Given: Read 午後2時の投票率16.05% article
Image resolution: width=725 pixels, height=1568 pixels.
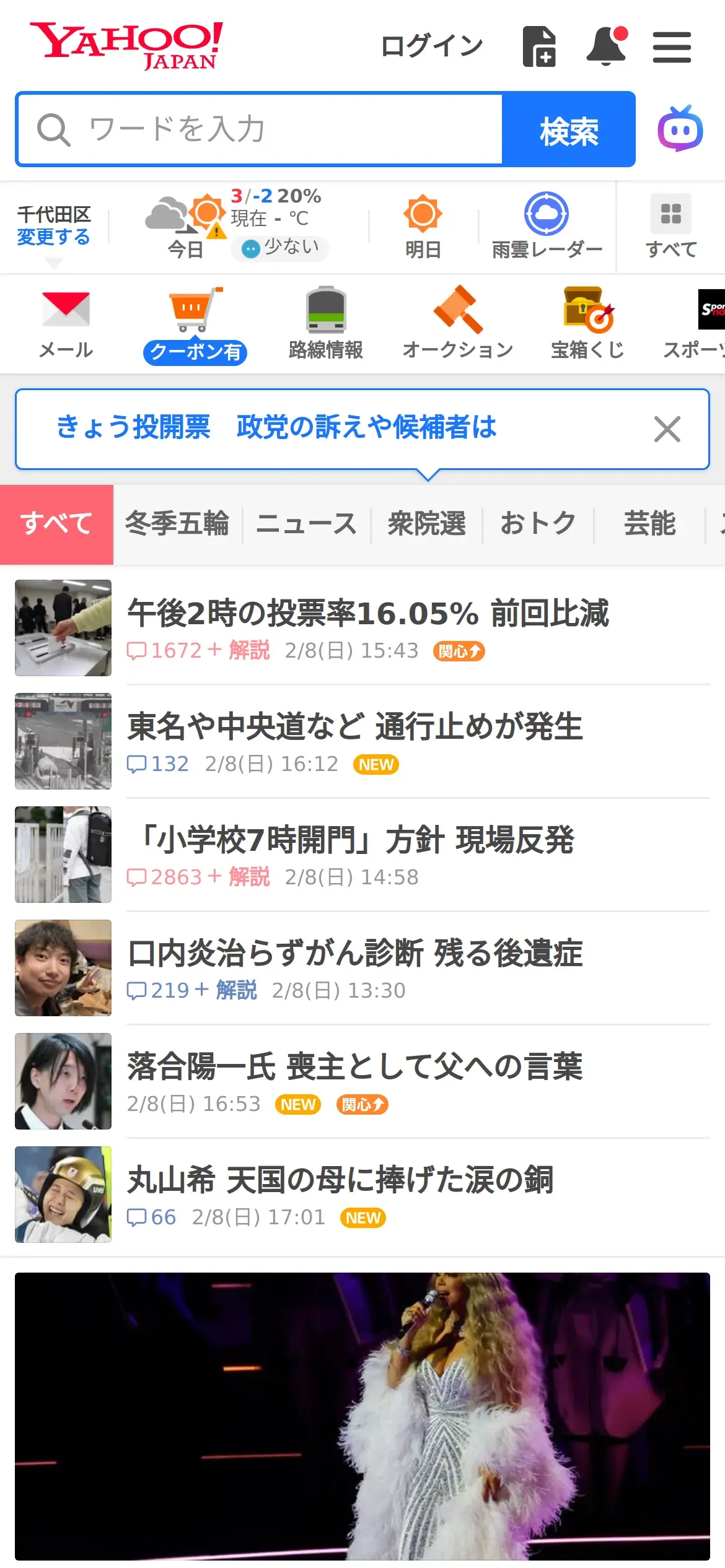Looking at the screenshot, I should click(368, 613).
